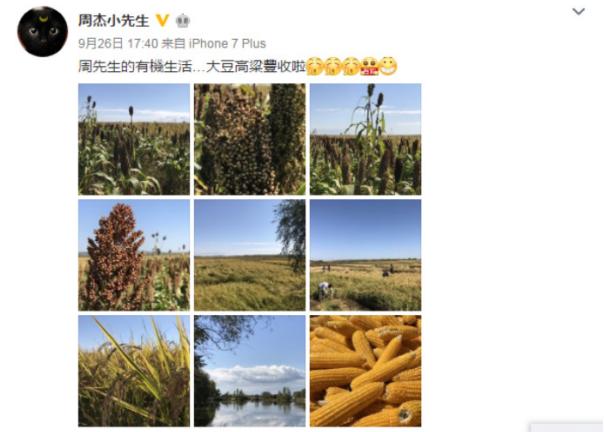Open the red sorghum head photo
Screen dimensions: 604x432
[x=134, y=255]
